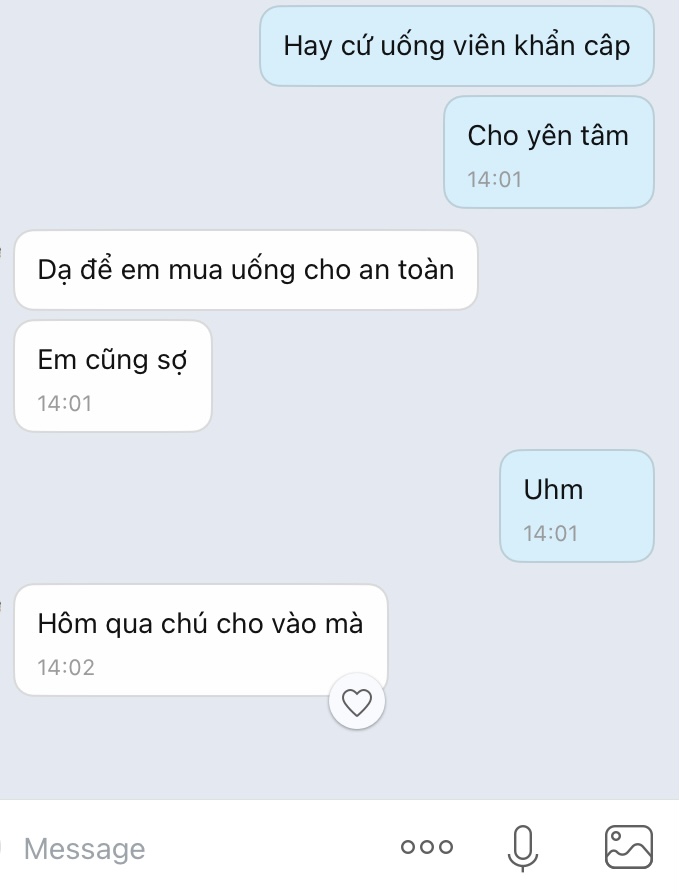Open the photo gallery picker
This screenshot has height=895, width=679.
click(629, 847)
